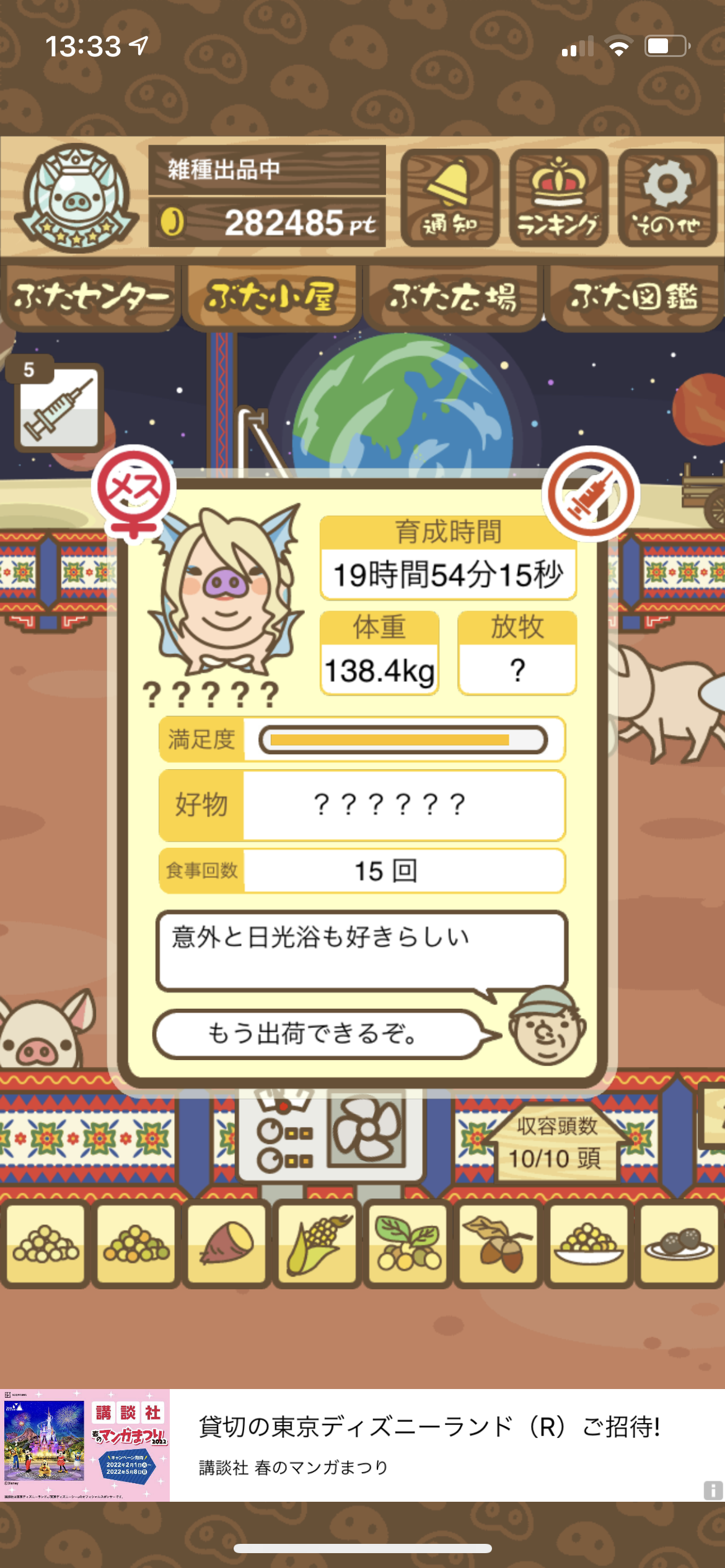Viewport: 725px width, 1568px height.
Task: Switch to ぶた広場 tab
Action: click(453, 297)
